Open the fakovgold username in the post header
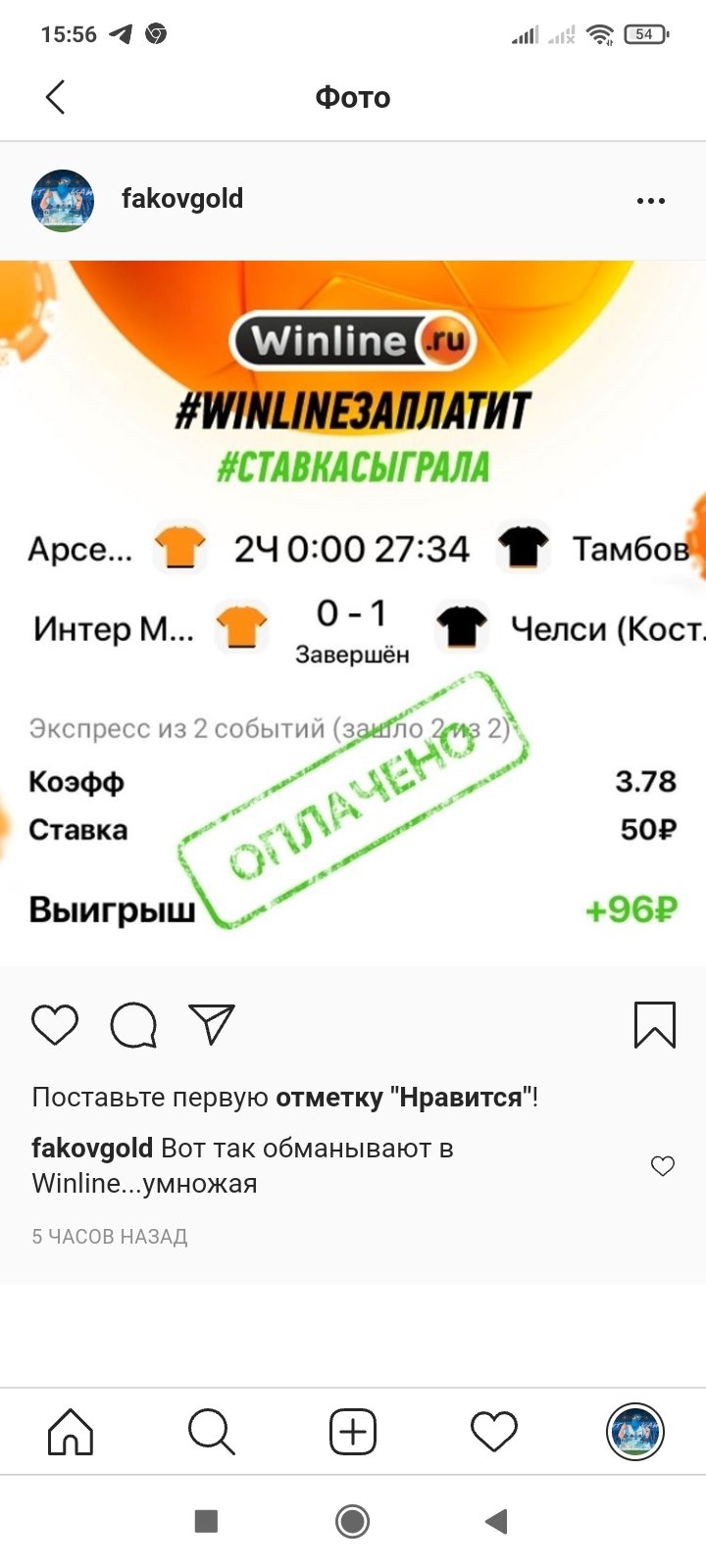Screen dimensions: 706x1568 pos(181,199)
